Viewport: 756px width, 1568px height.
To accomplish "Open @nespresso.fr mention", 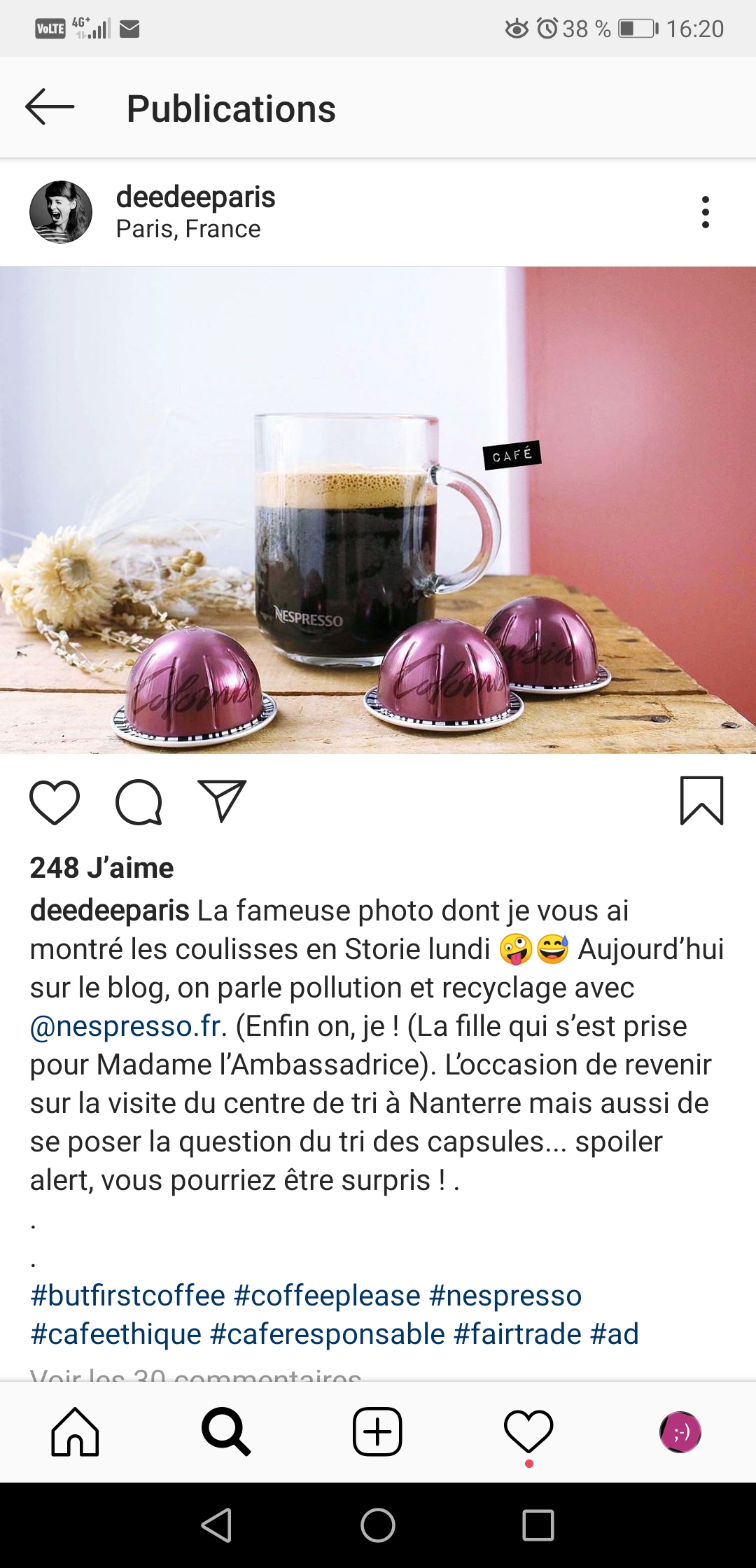I will coord(125,1026).
